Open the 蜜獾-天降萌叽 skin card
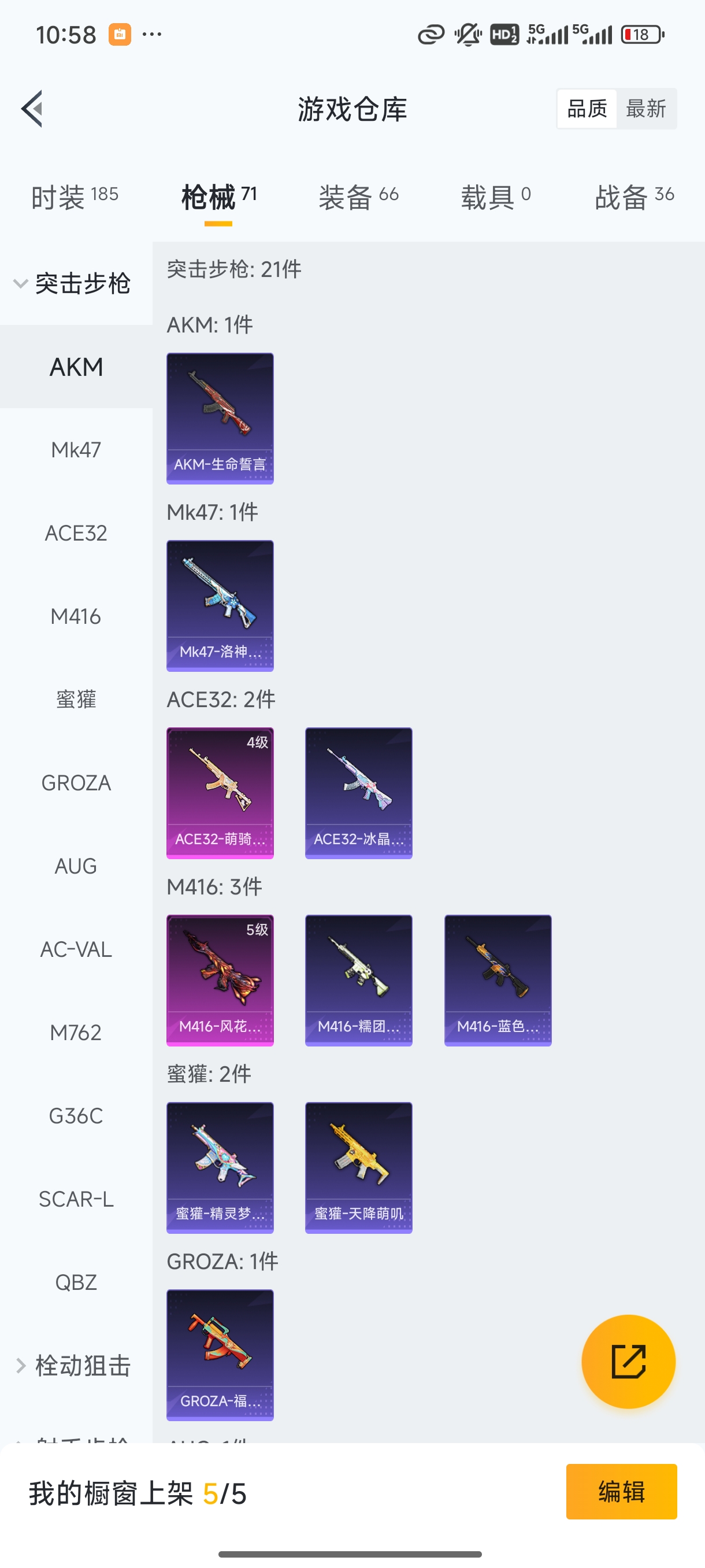 (358, 1167)
